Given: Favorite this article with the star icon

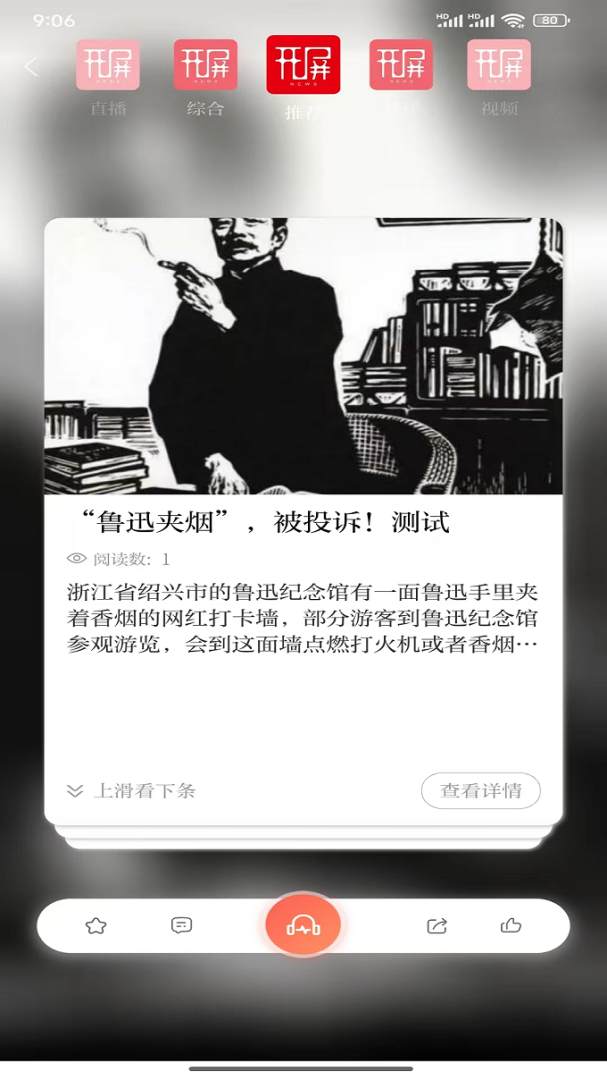Looking at the screenshot, I should pos(96,926).
